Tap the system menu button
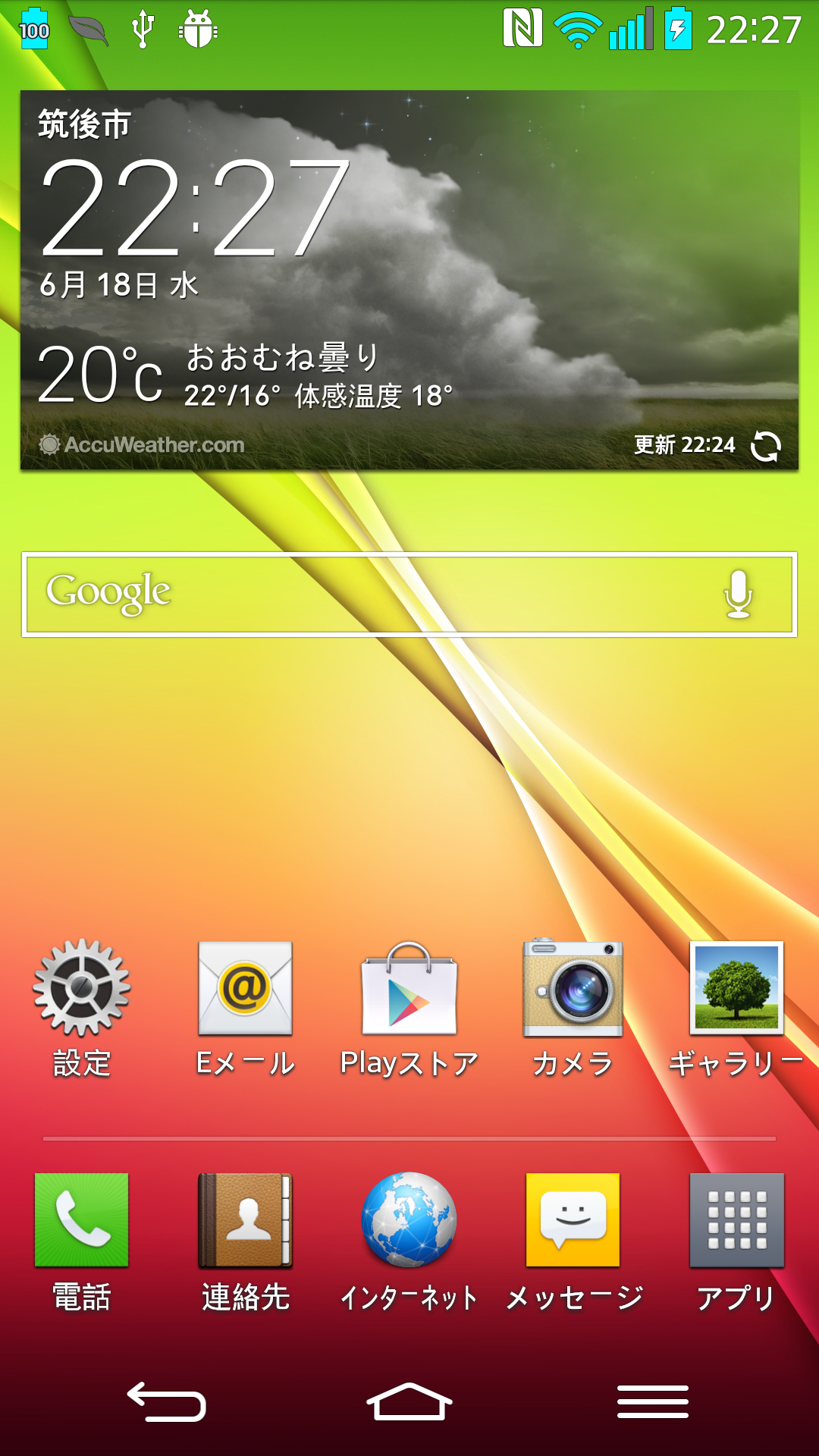 click(x=652, y=1401)
